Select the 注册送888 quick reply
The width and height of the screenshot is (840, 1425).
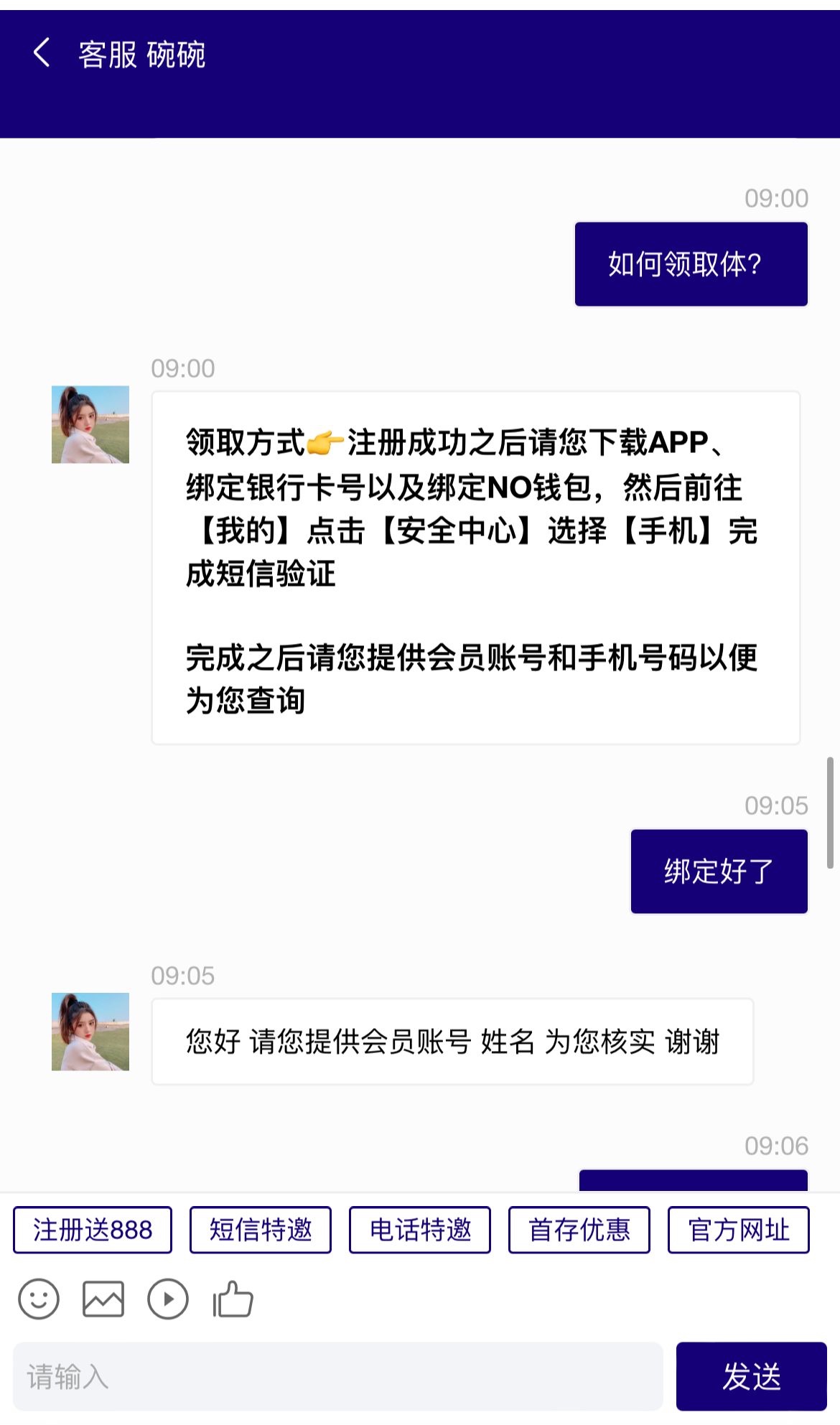[93, 1230]
